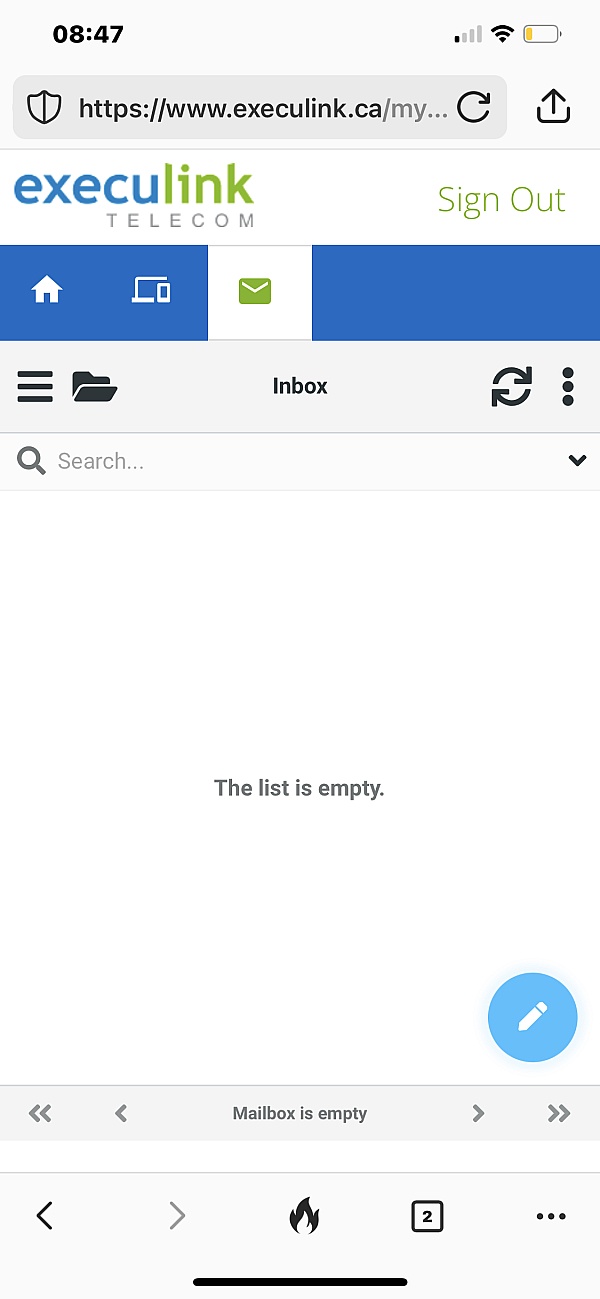Go to the home tab
The width and height of the screenshot is (600, 1299).
[47, 291]
